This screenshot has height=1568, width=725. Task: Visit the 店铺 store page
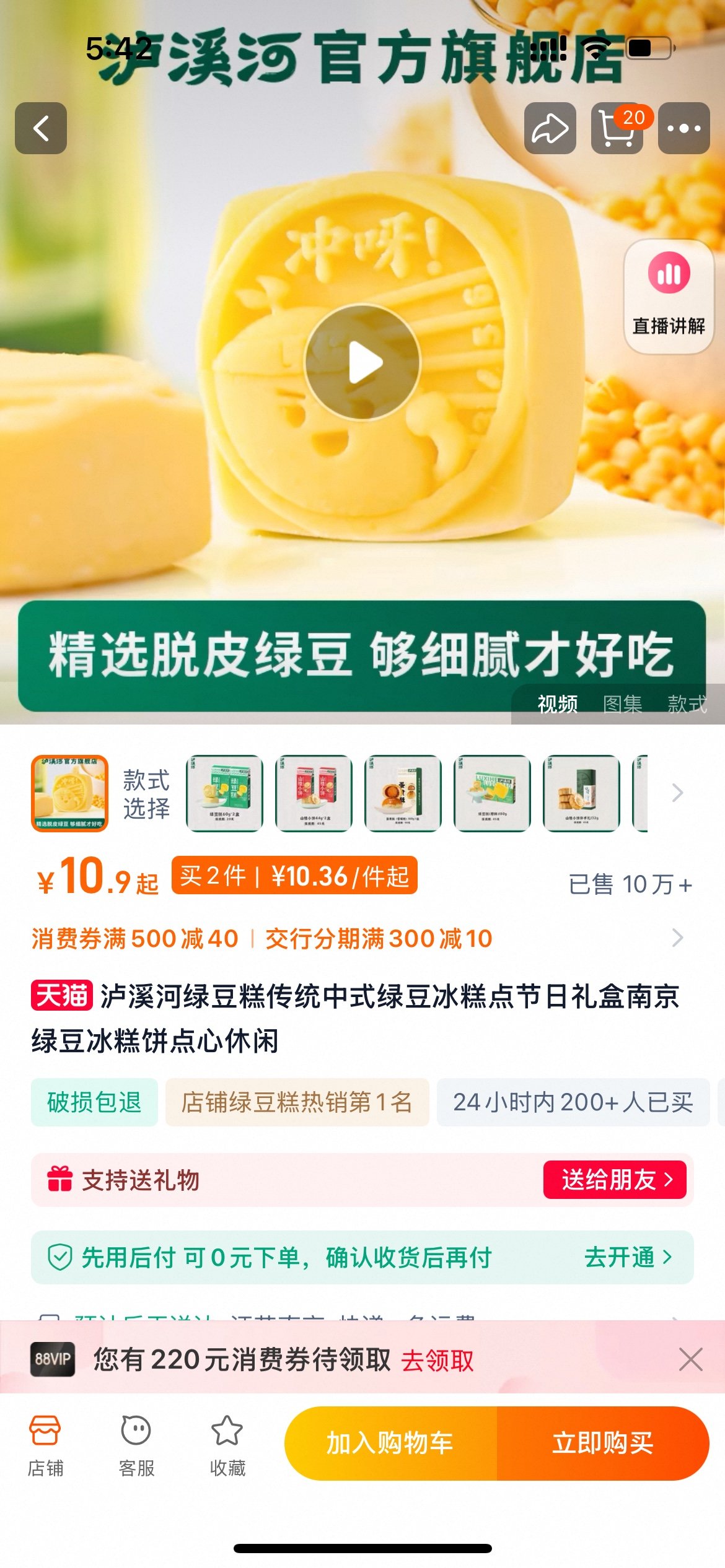(45, 1444)
